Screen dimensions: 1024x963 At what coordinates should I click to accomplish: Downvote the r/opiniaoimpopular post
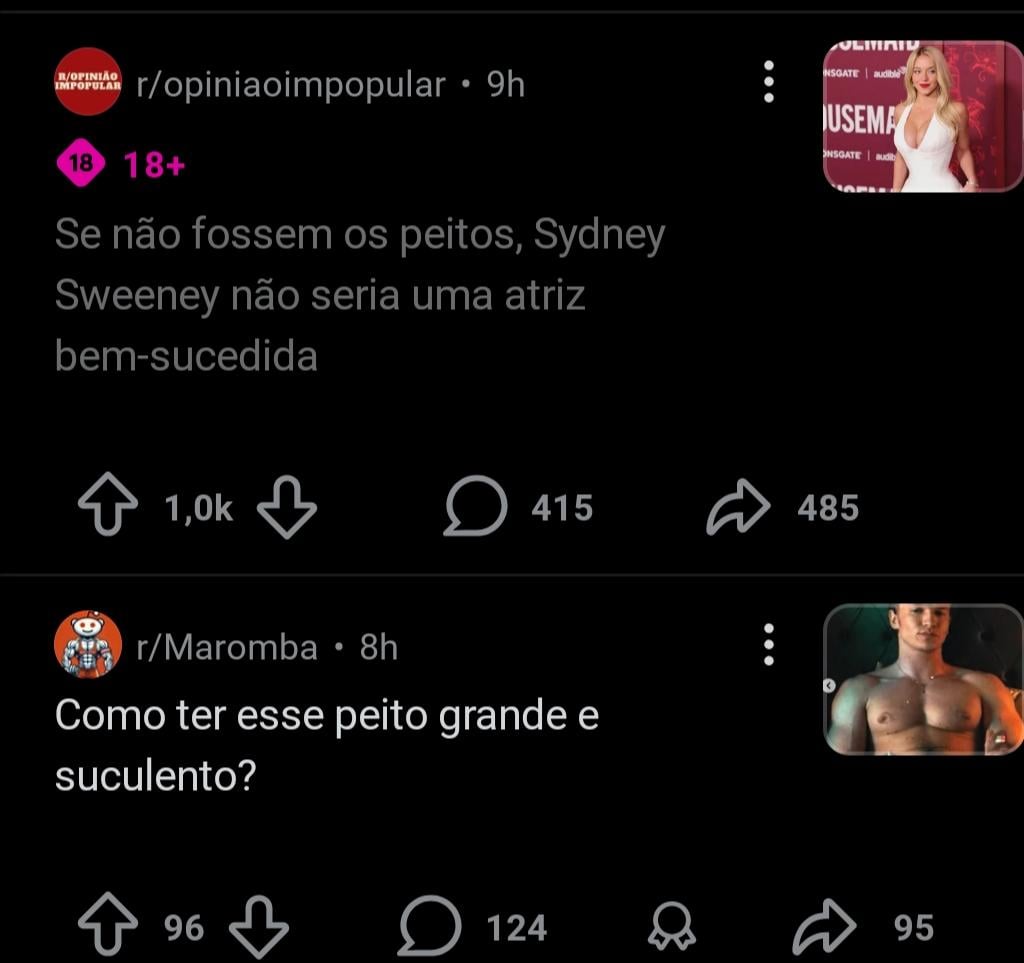pos(287,509)
